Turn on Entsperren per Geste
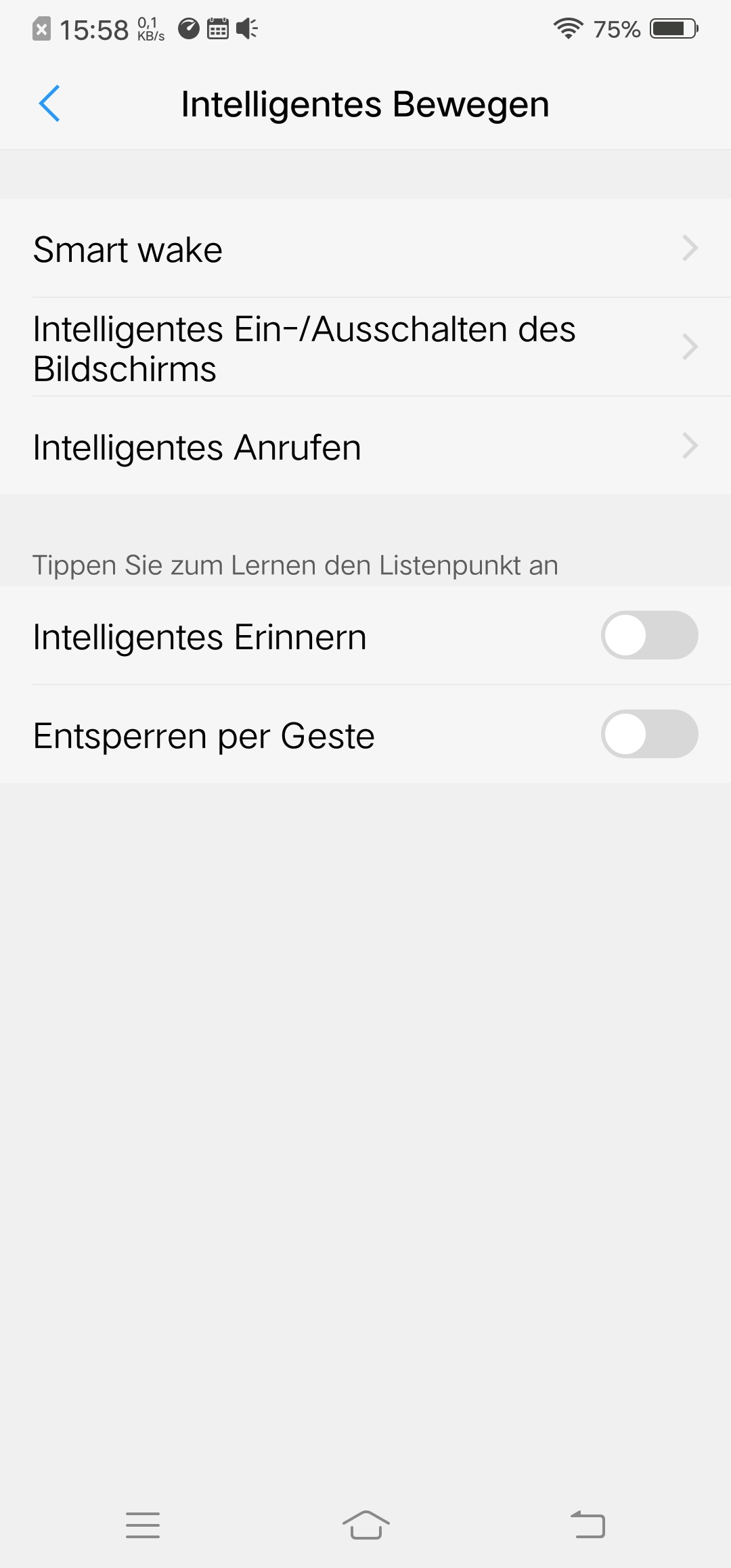Viewport: 731px width, 1568px height. (x=649, y=734)
